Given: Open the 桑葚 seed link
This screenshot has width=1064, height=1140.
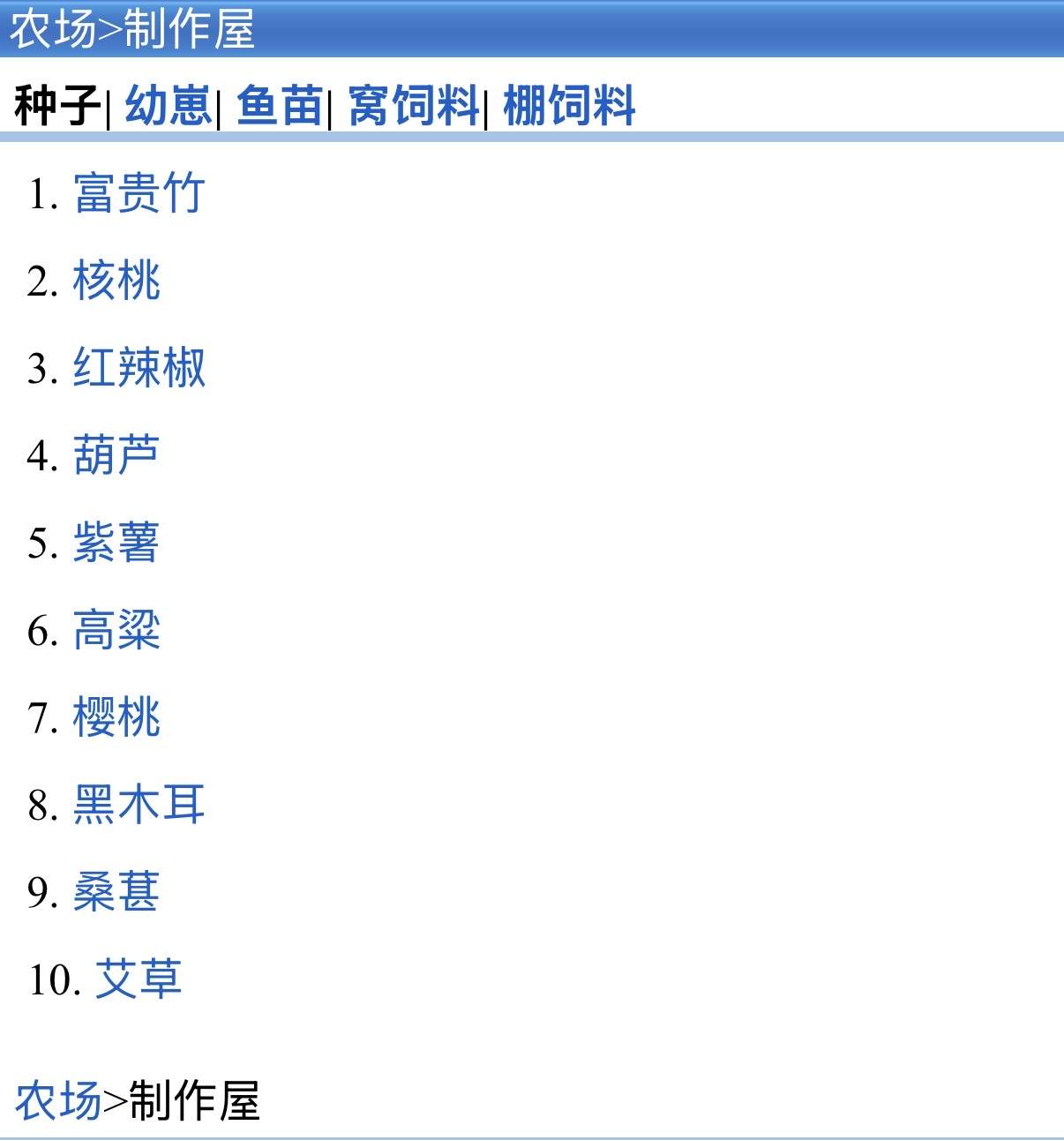Looking at the screenshot, I should (116, 892).
